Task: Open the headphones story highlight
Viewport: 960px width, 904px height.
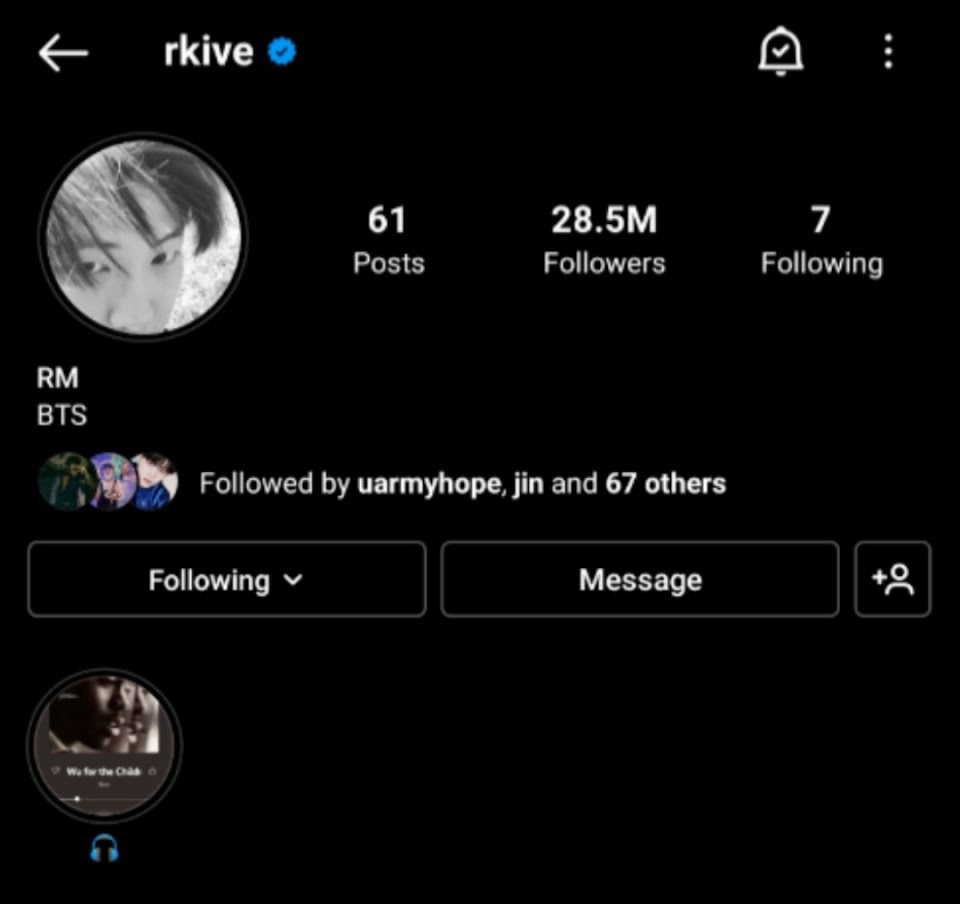Action: tap(104, 745)
